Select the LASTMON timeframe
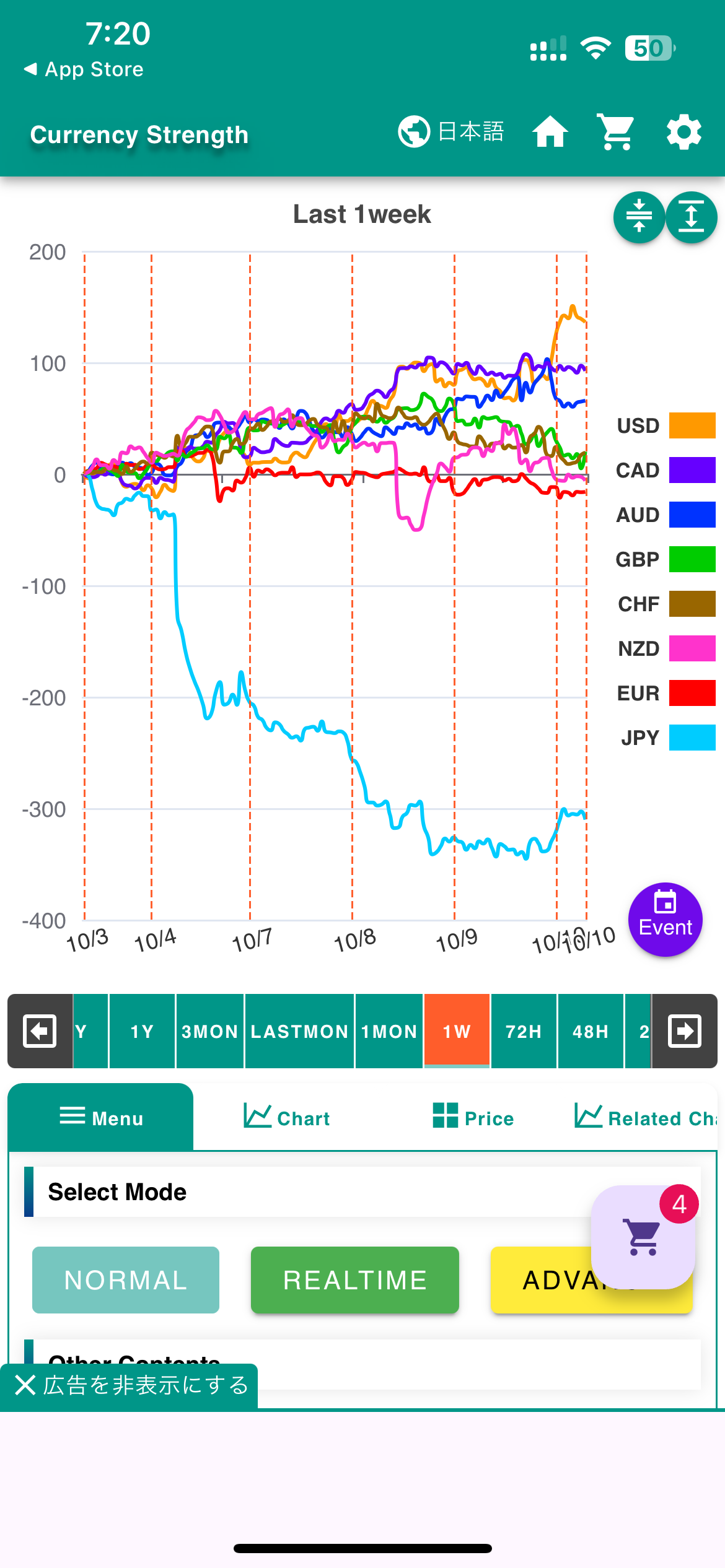 tap(299, 1031)
